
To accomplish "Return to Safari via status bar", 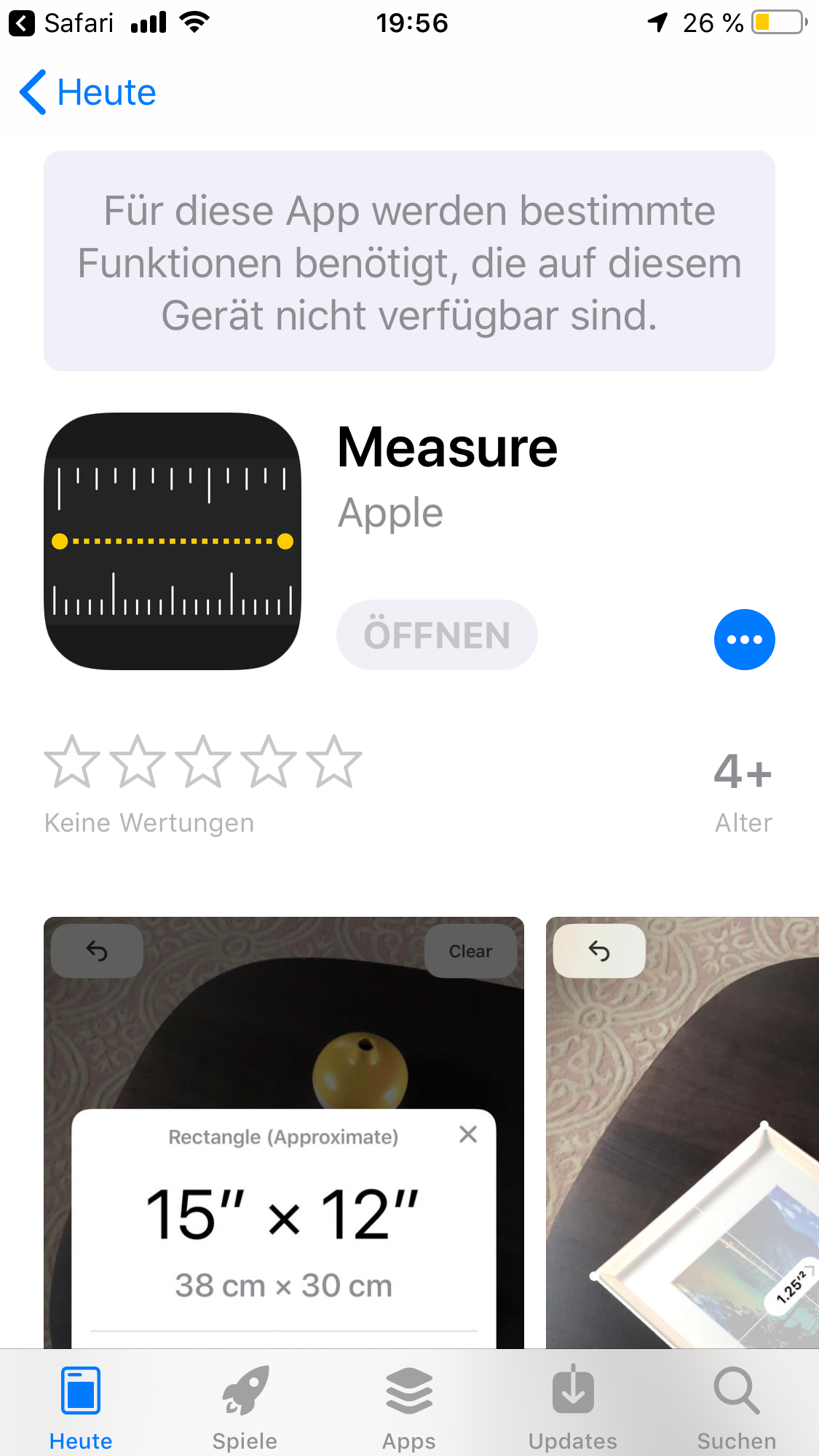I will [61, 23].
